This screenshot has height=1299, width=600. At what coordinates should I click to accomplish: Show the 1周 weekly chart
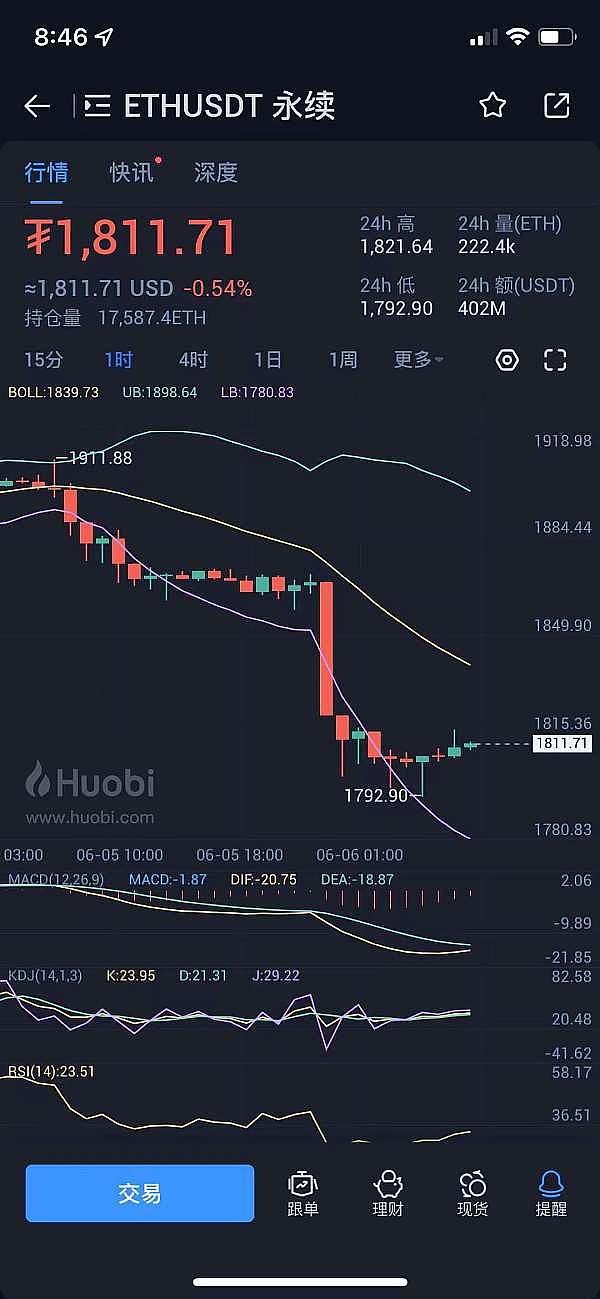pyautogui.click(x=343, y=360)
